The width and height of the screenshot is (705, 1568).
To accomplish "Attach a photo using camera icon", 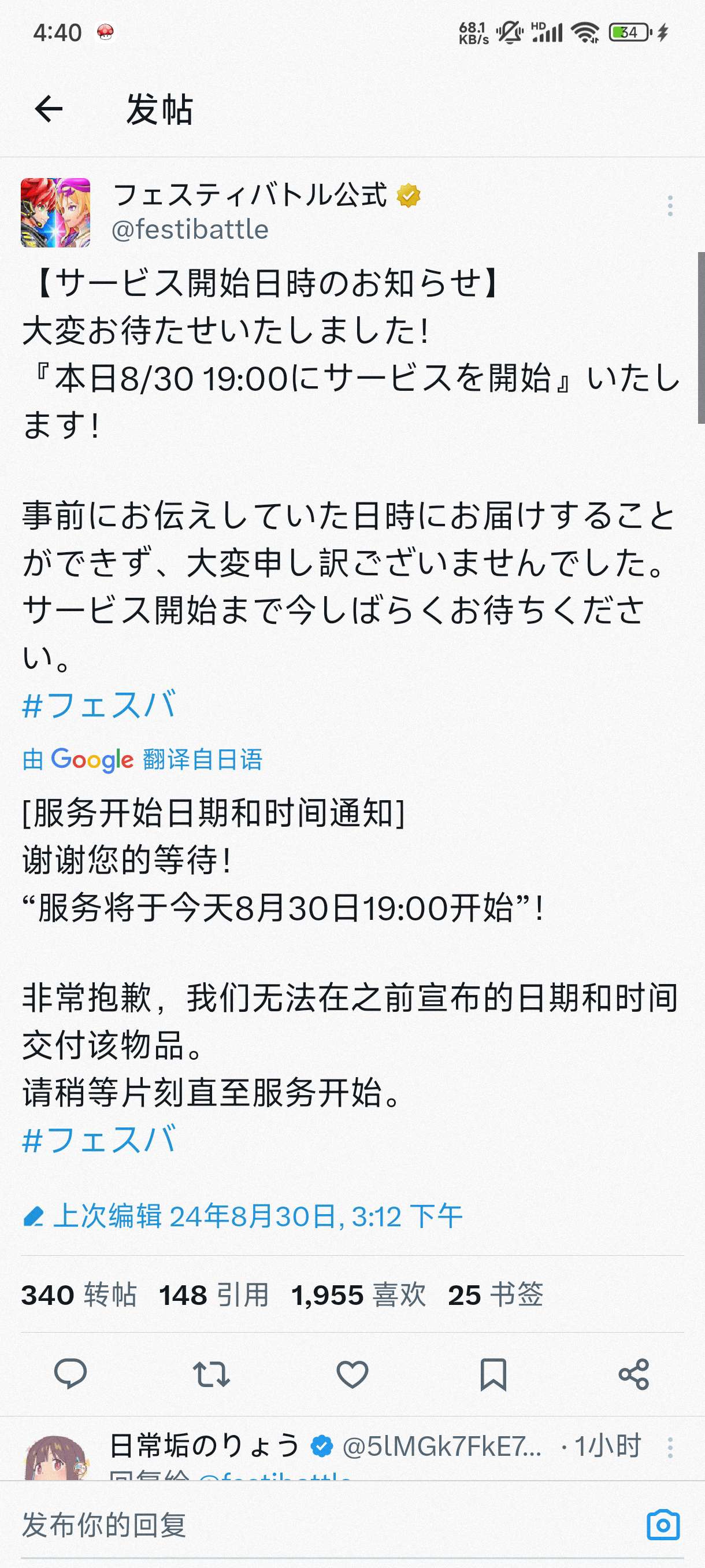I will point(662,1525).
